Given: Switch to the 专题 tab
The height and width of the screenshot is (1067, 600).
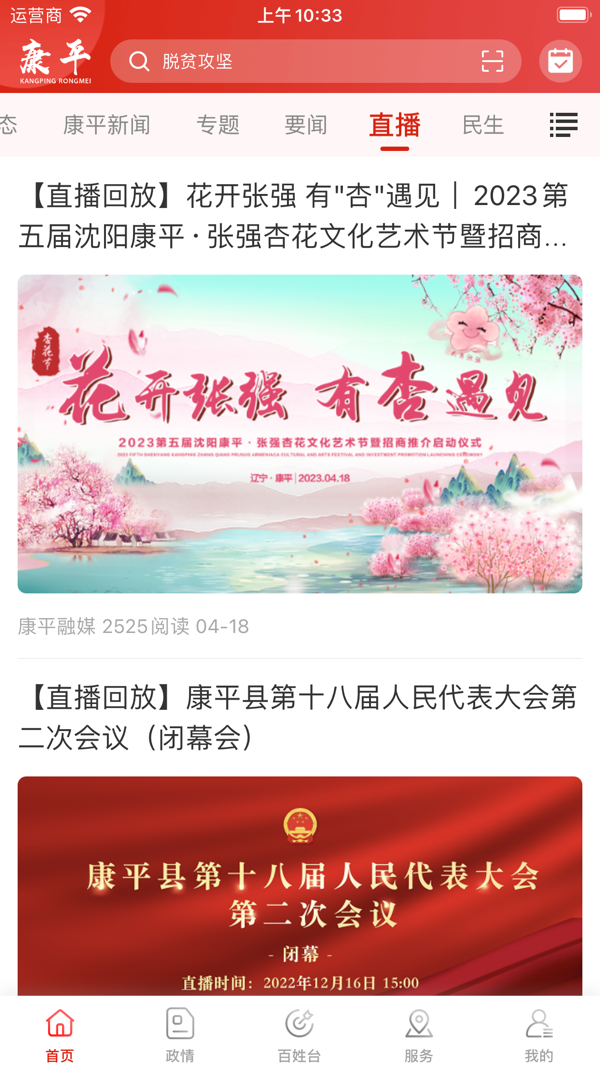Looking at the screenshot, I should point(218,125).
